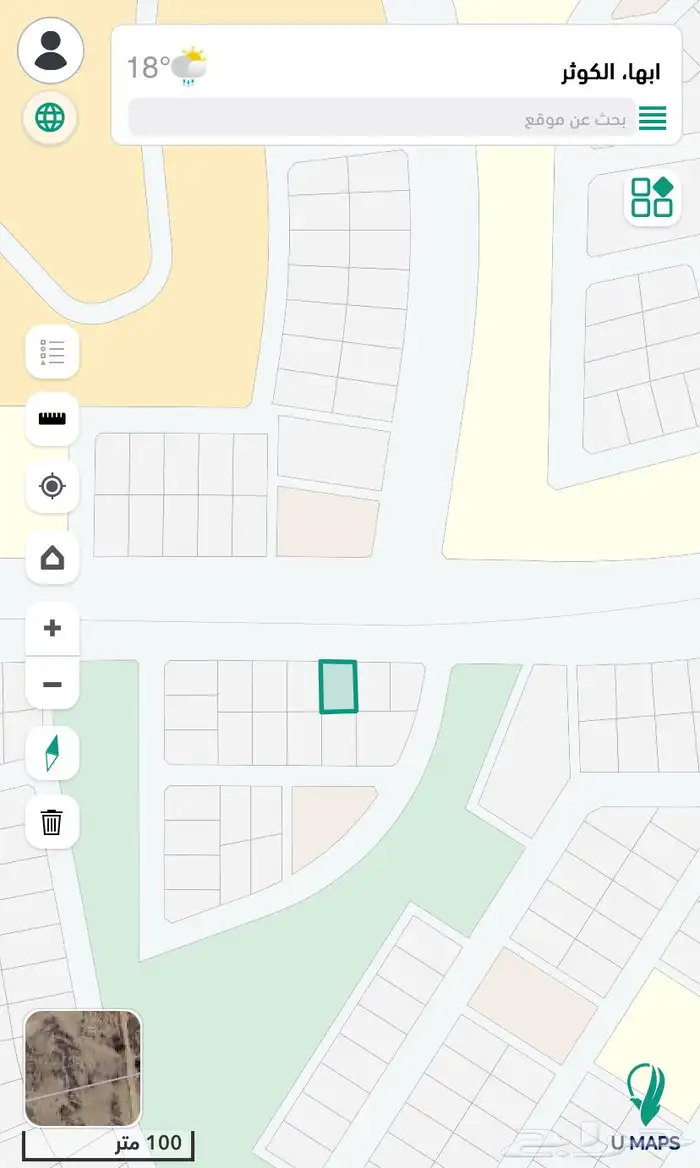Zoom out with the minus button

[x=52, y=685]
